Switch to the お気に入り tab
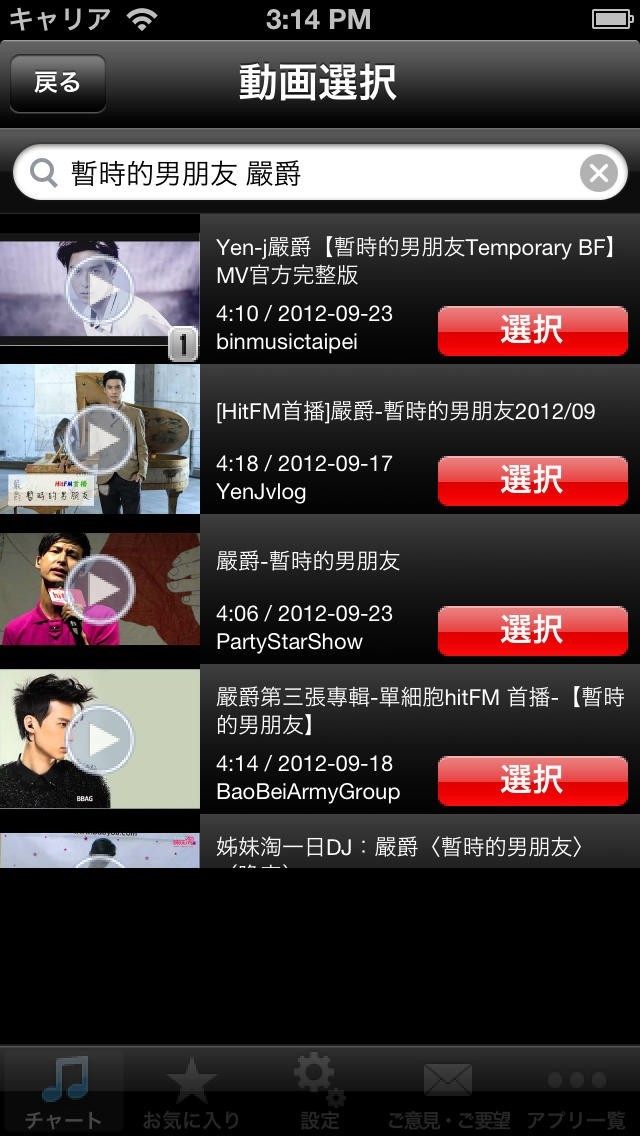This screenshot has width=640, height=1136. coord(191,1092)
